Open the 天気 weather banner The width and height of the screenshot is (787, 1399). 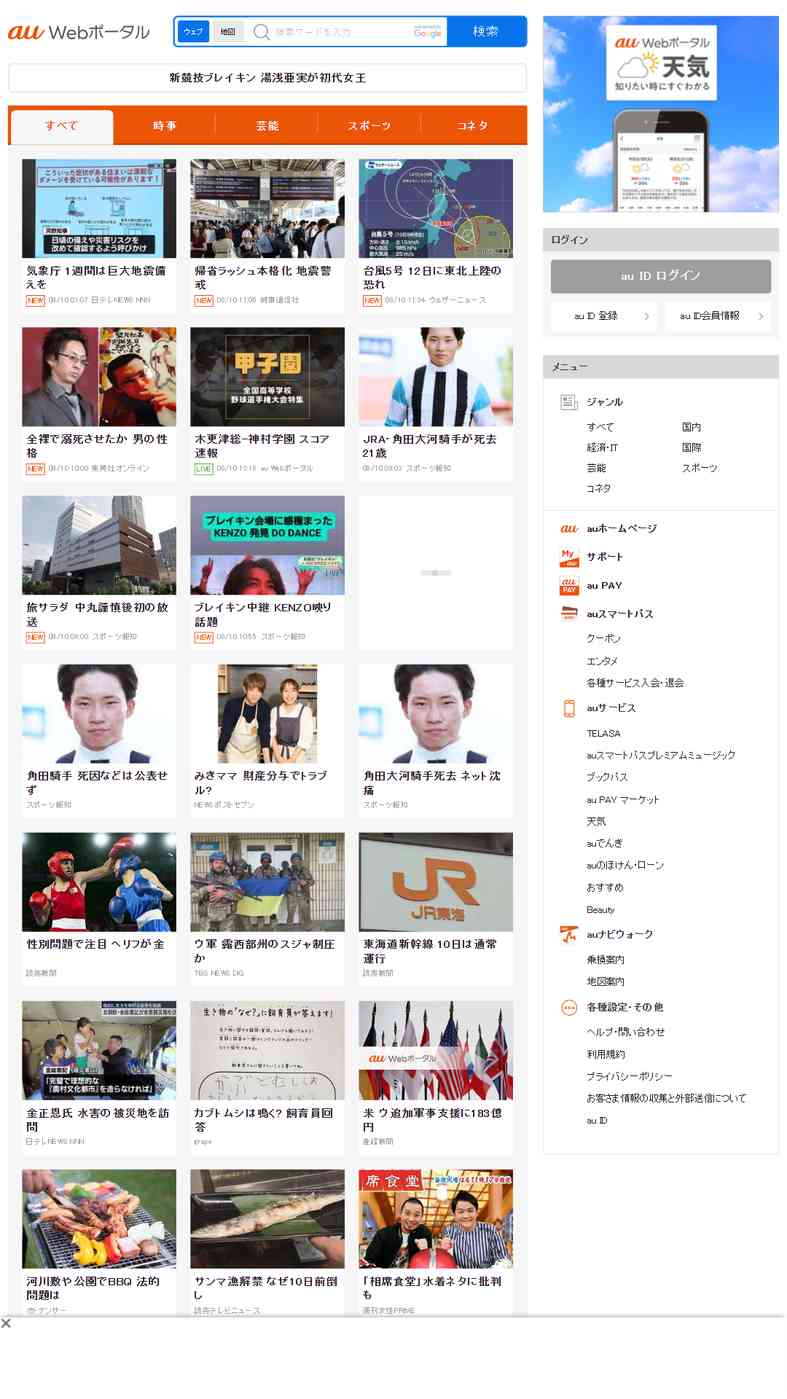click(x=661, y=114)
